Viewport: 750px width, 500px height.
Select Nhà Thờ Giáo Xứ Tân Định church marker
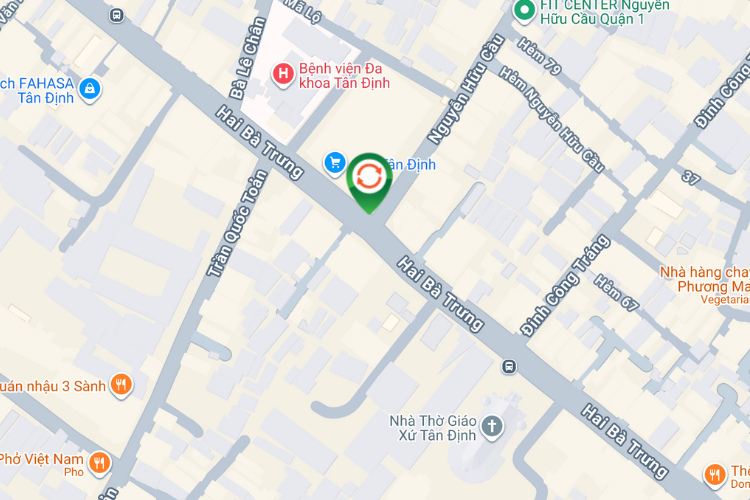point(492,428)
